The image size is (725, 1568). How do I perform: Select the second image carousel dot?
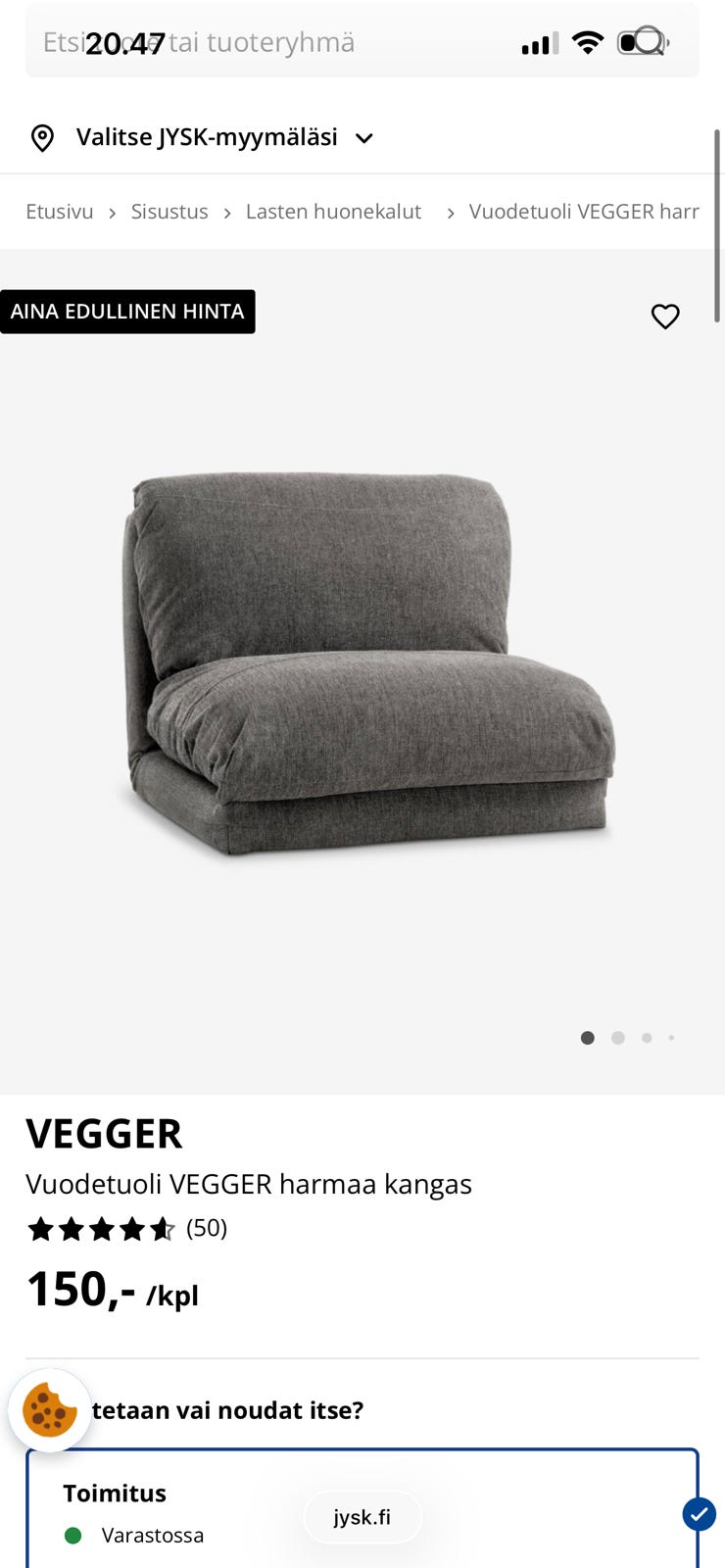coord(617,1037)
